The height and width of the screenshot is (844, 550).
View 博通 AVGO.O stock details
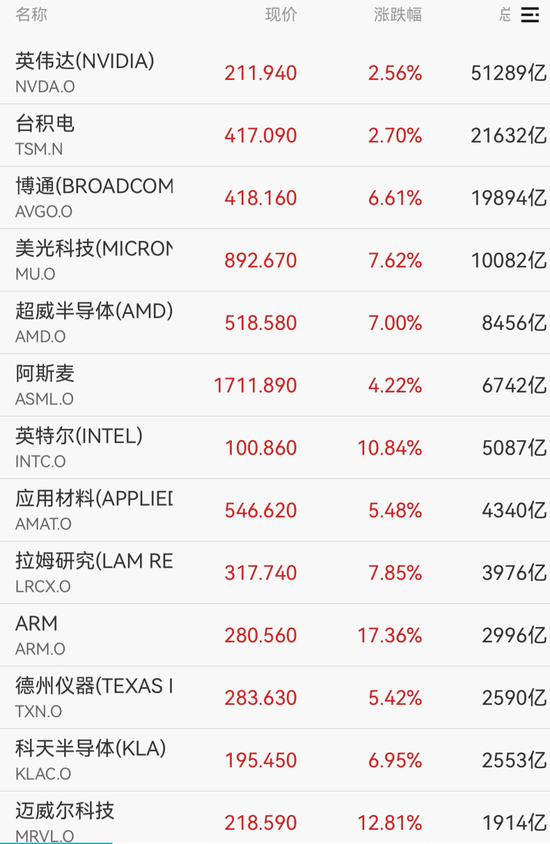tap(275, 198)
